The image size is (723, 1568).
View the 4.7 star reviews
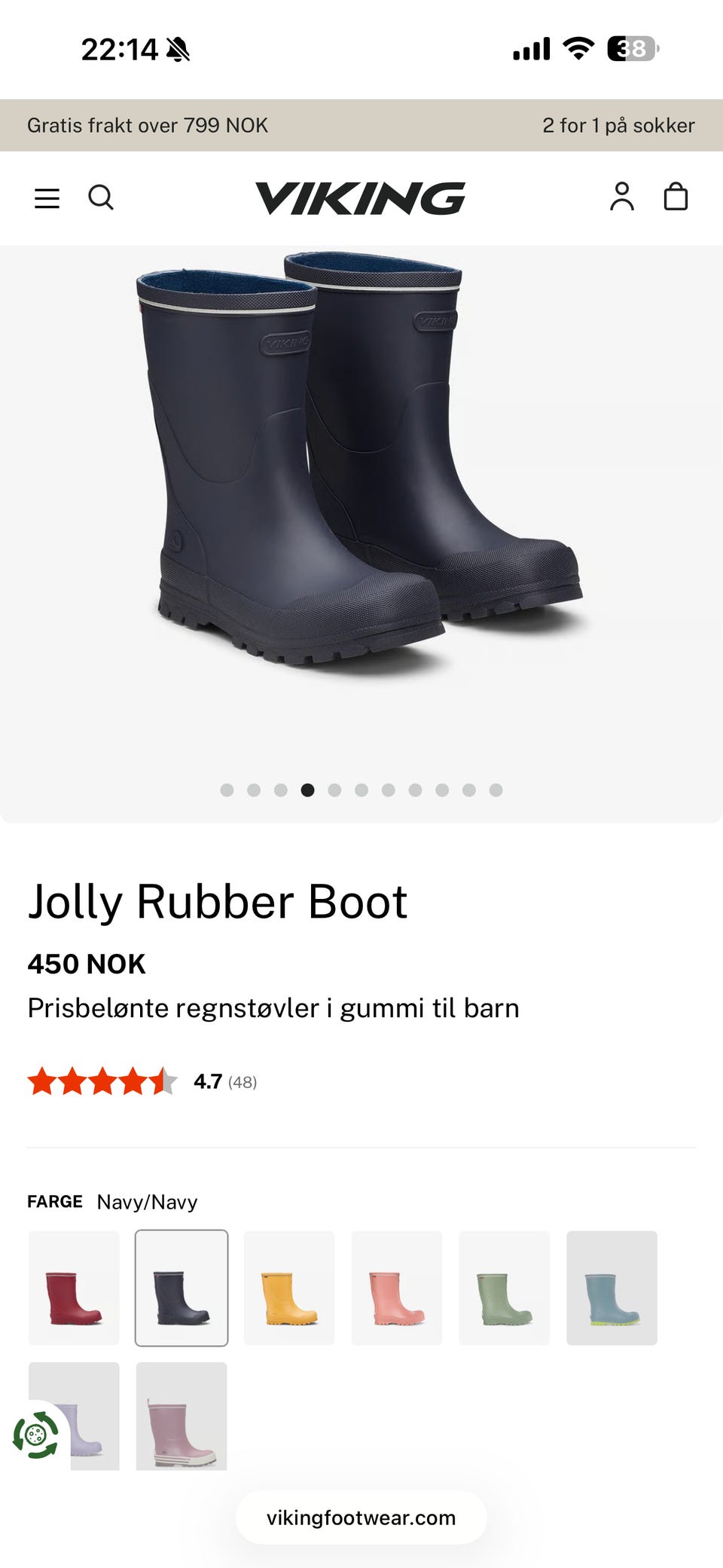[x=142, y=1082]
